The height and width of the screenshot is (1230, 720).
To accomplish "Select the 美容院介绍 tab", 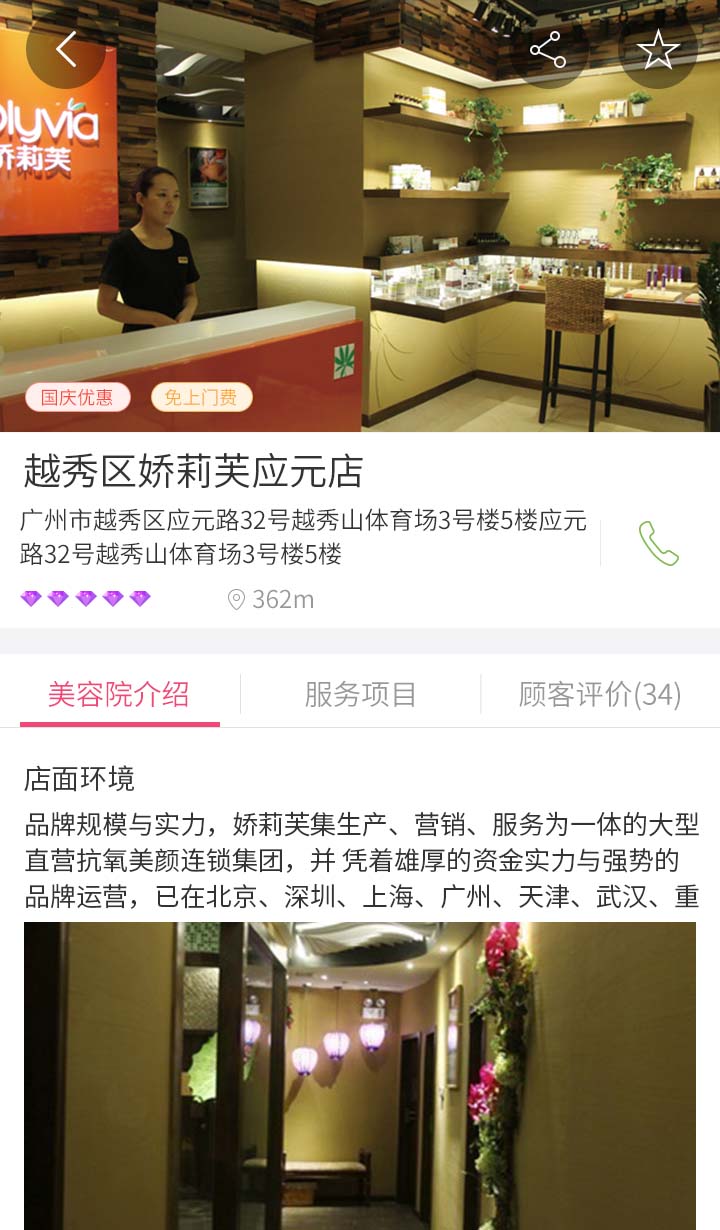I will tap(119, 694).
